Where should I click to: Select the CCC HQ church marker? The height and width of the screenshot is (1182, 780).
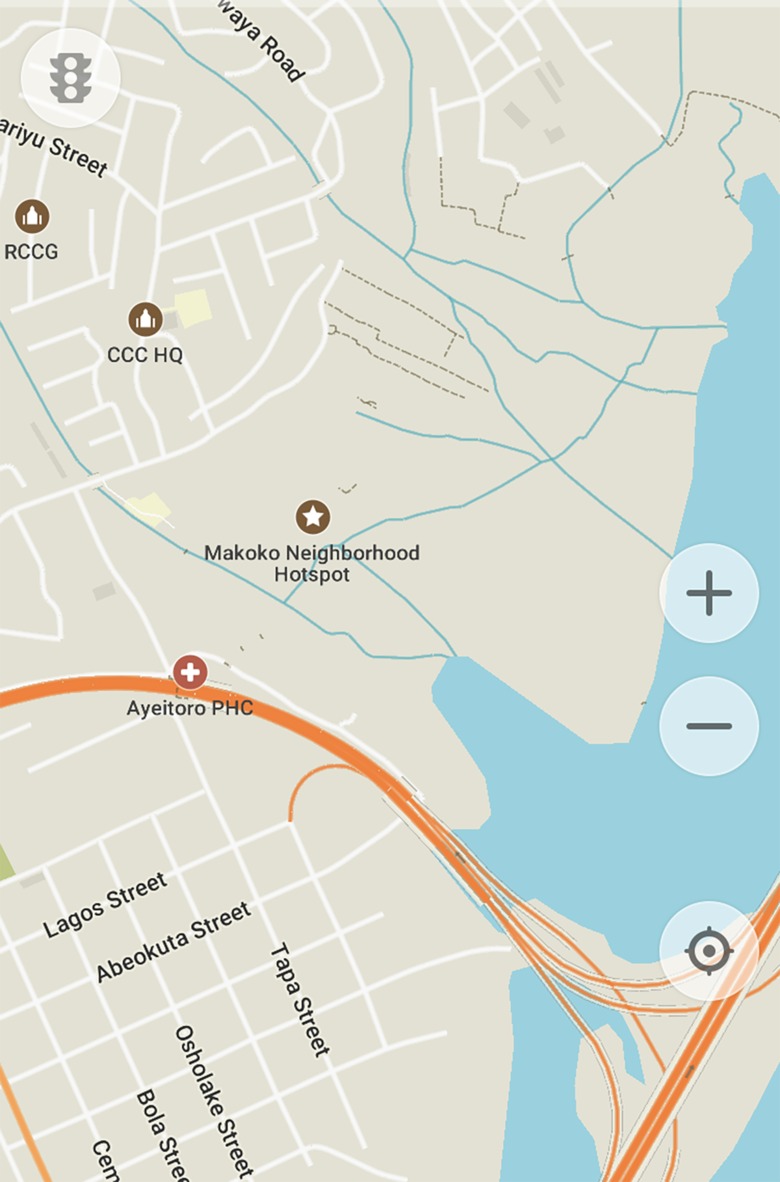click(x=145, y=320)
